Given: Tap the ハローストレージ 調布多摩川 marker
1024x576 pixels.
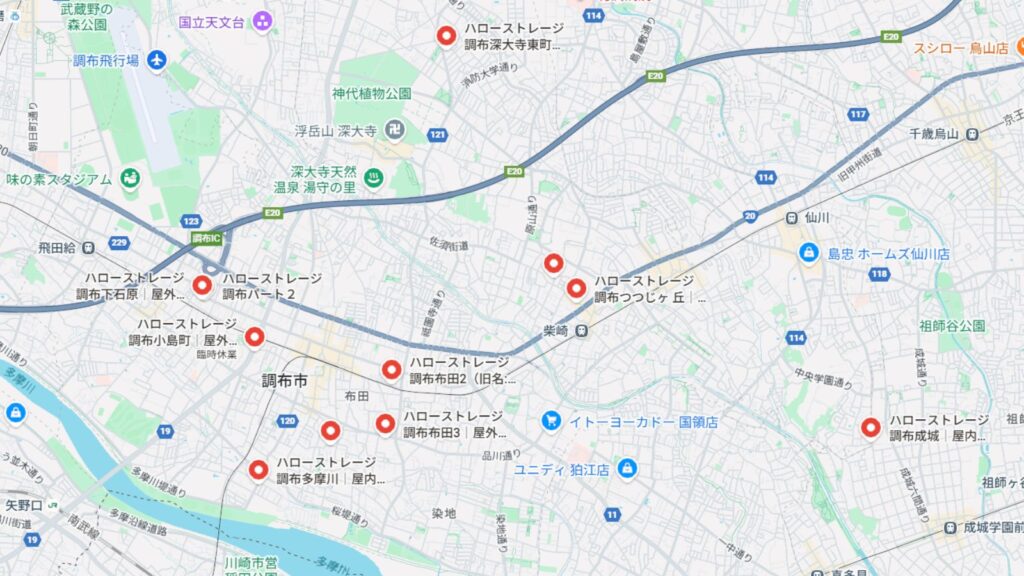Looking at the screenshot, I should (x=258, y=468).
